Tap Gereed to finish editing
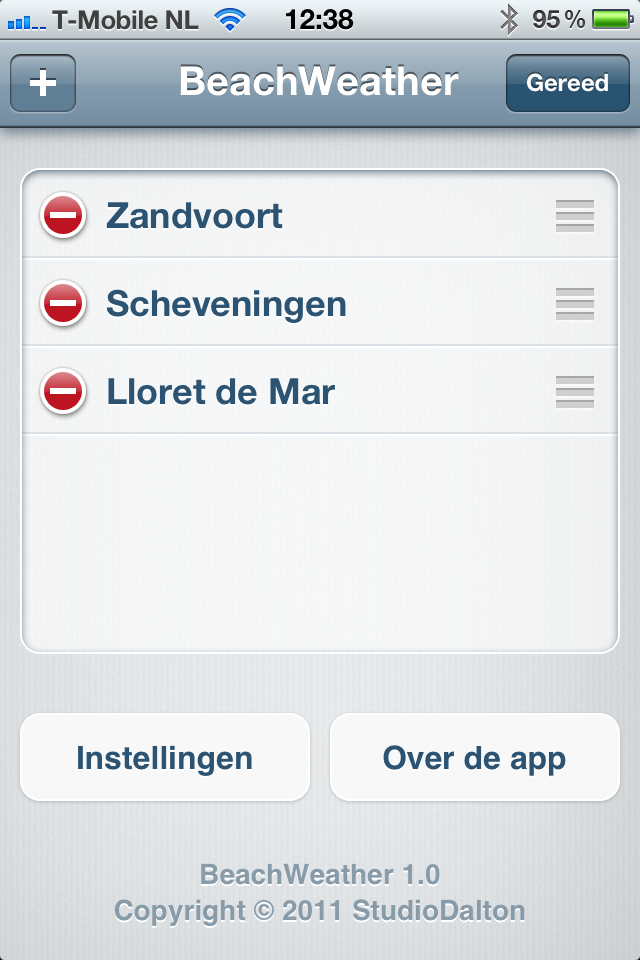 point(567,83)
